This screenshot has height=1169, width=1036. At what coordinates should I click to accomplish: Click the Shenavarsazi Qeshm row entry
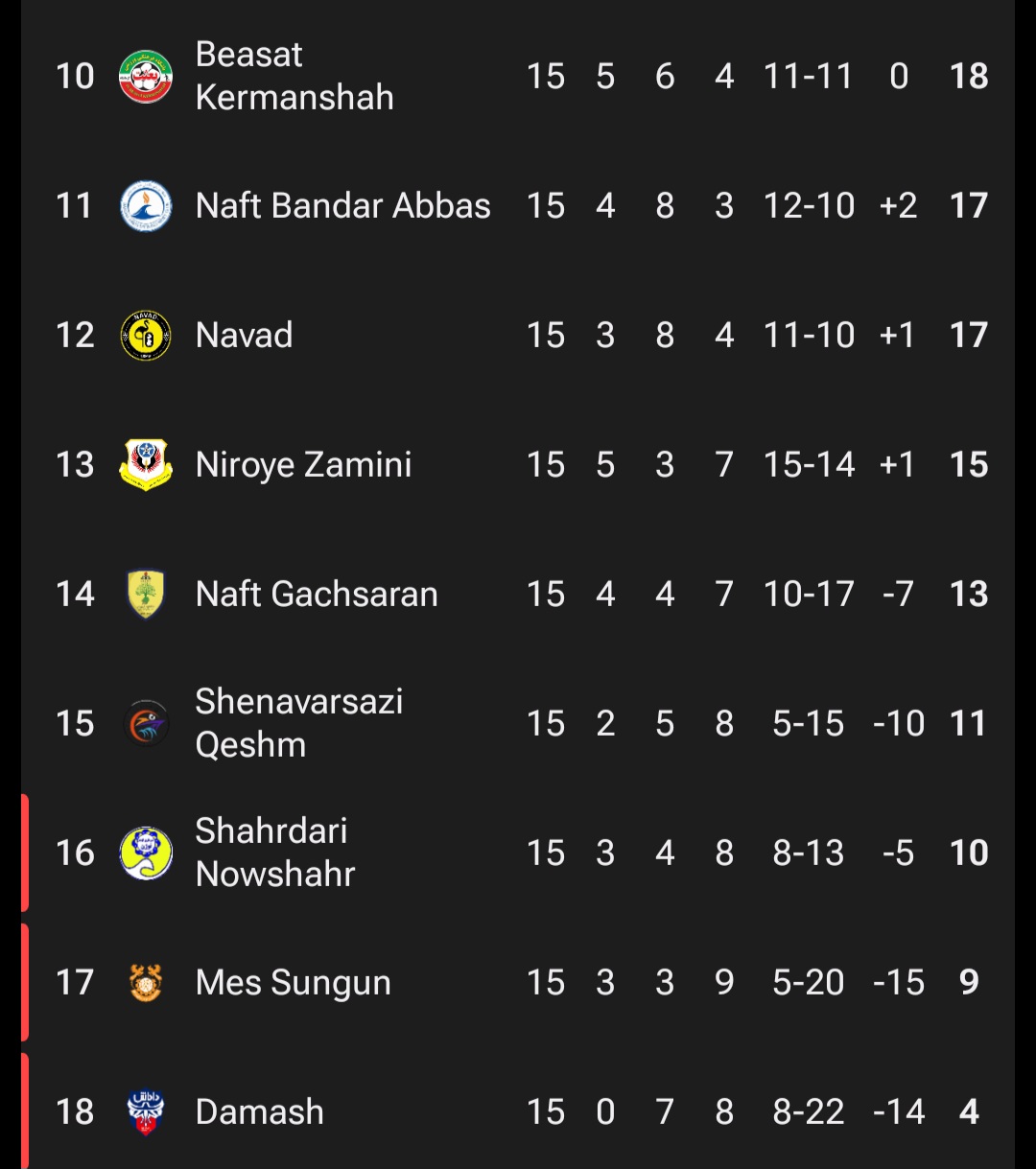298,723
